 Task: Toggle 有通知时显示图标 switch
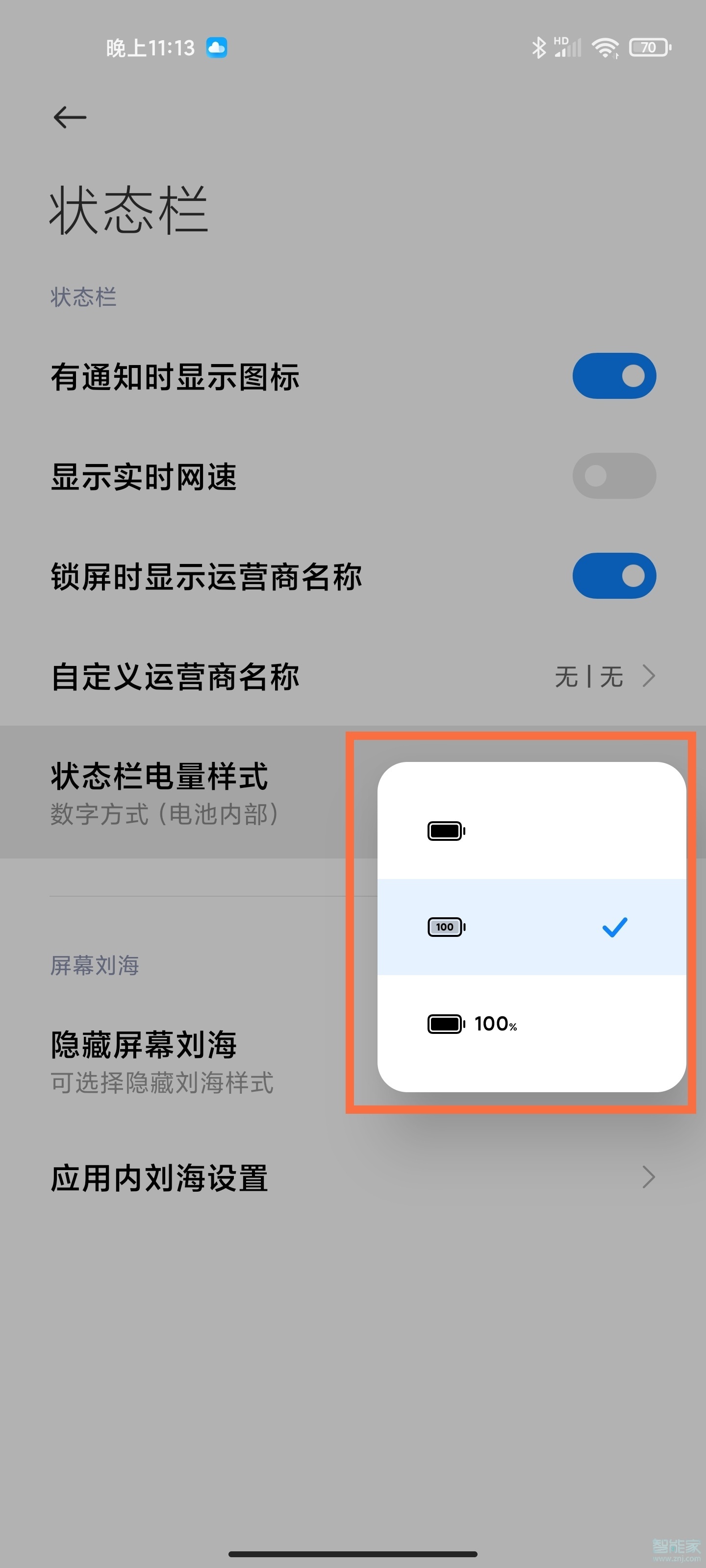coord(613,375)
